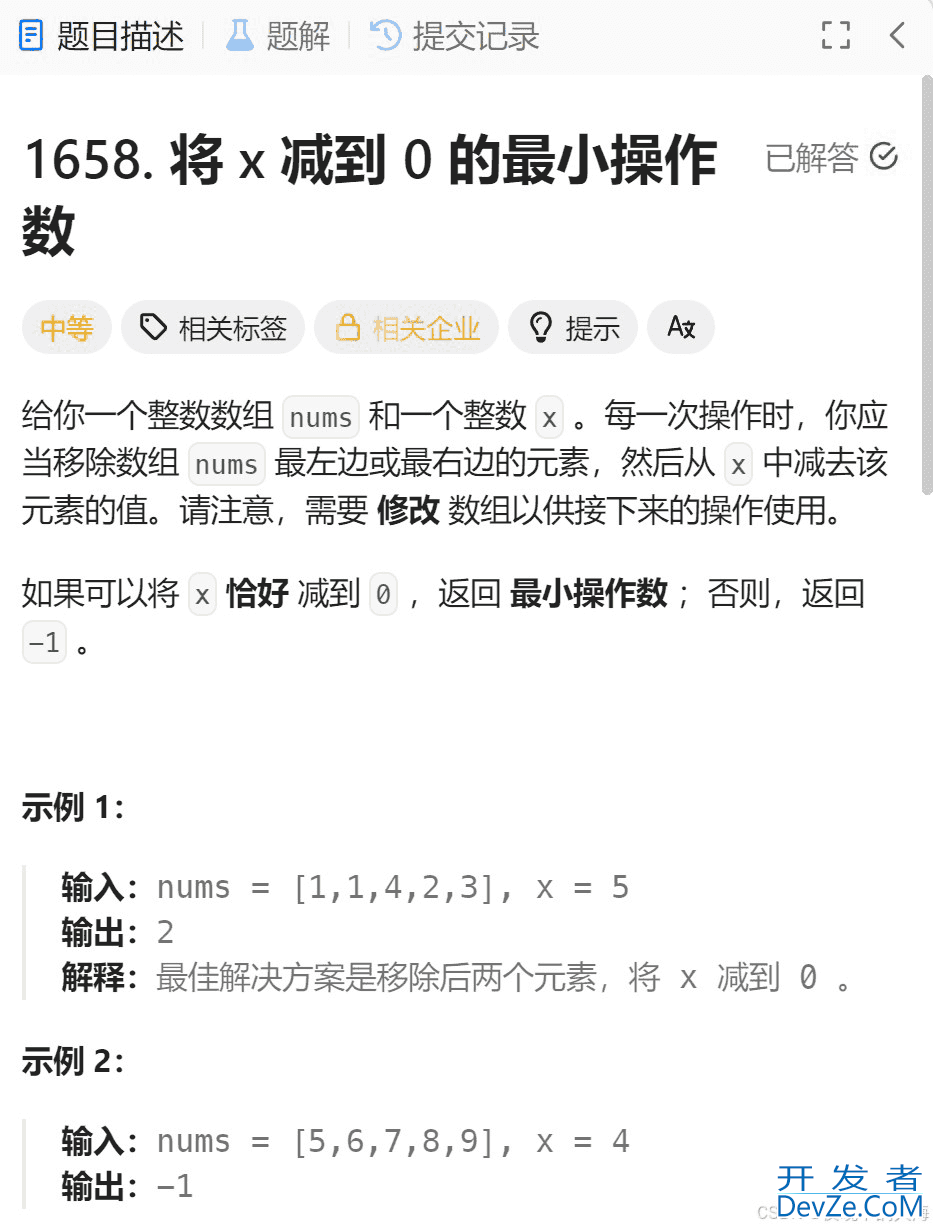This screenshot has height=1228, width=933.
Task: Toggle the 已解答 solved checkmark
Action: pos(881,156)
